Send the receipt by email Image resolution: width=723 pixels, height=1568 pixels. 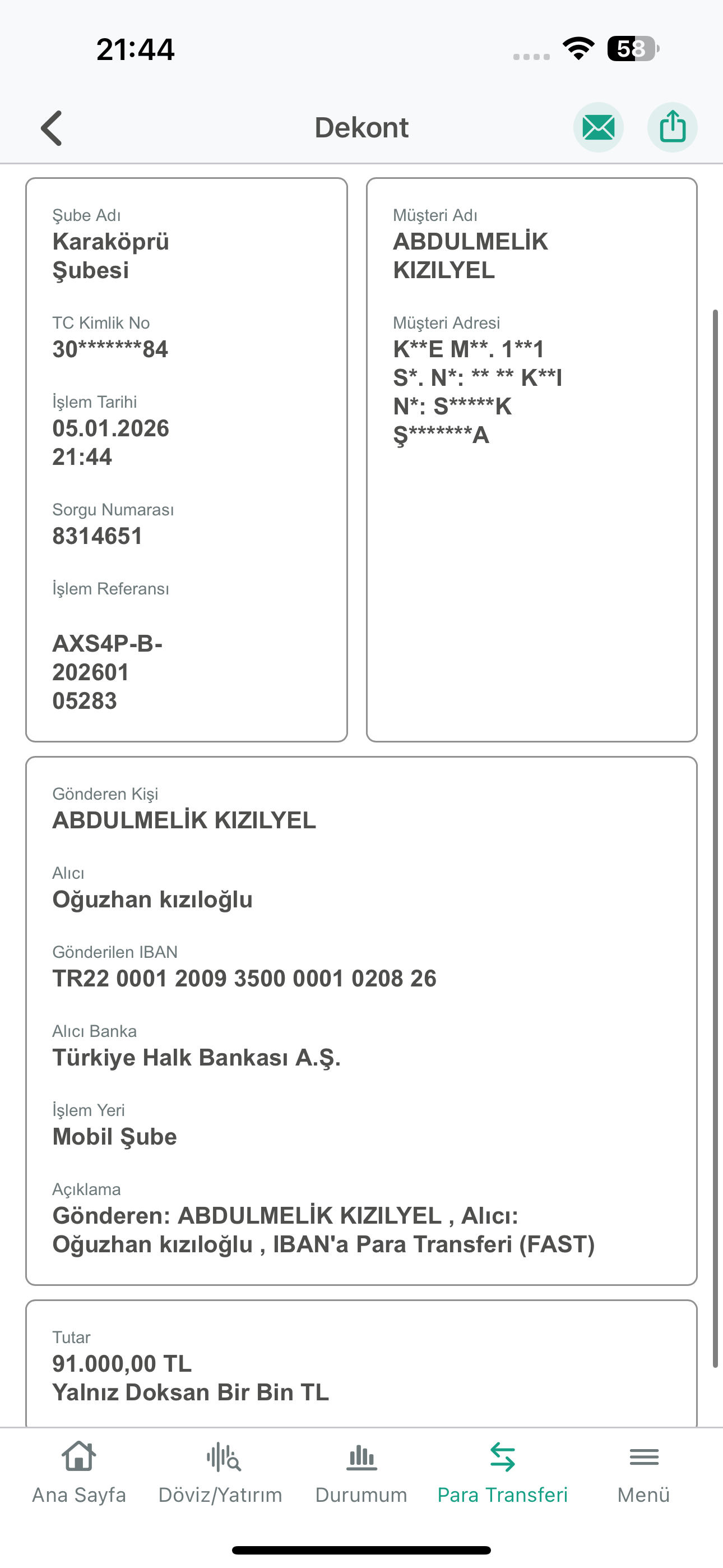click(x=598, y=127)
